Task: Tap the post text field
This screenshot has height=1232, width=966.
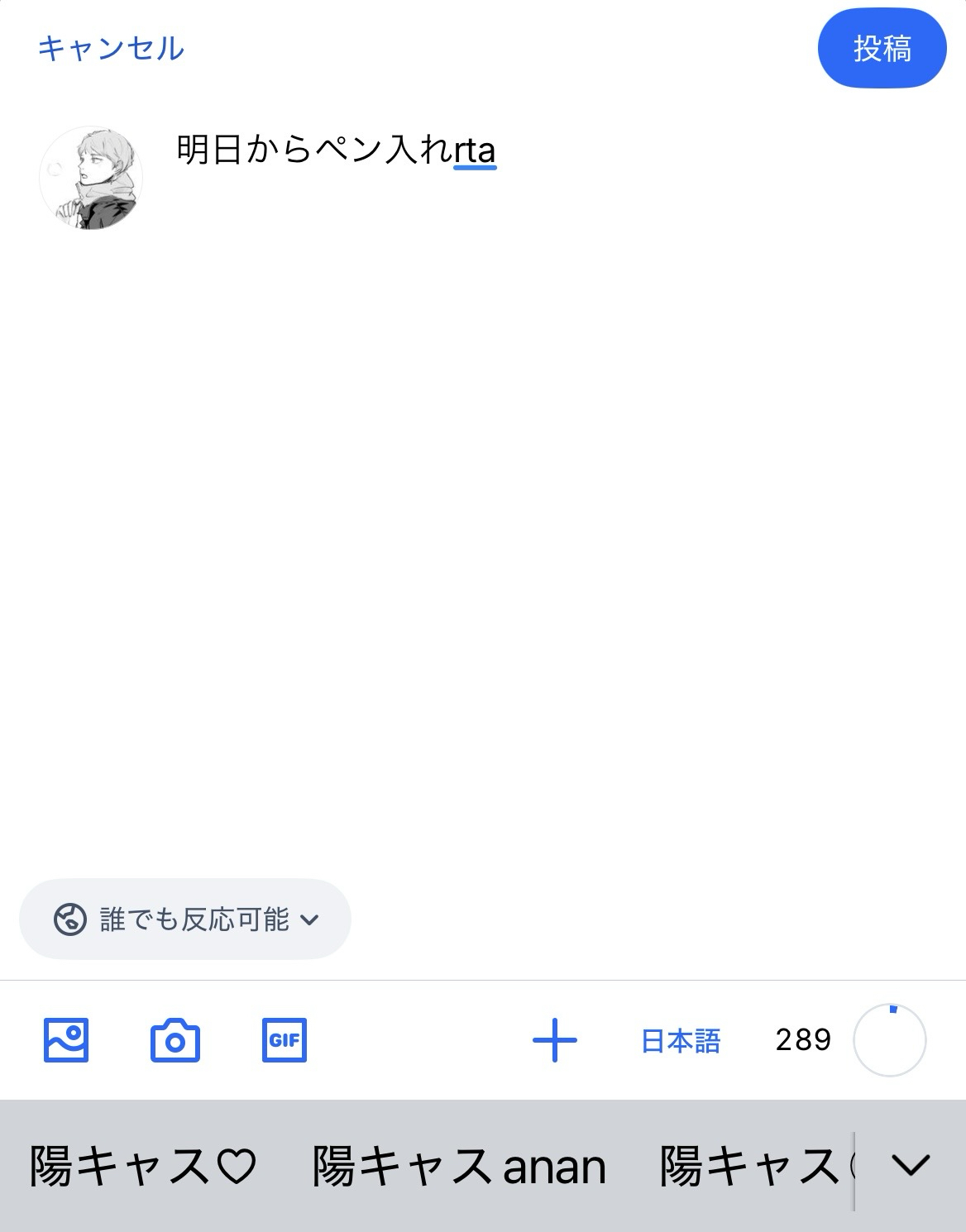Action: [496, 331]
